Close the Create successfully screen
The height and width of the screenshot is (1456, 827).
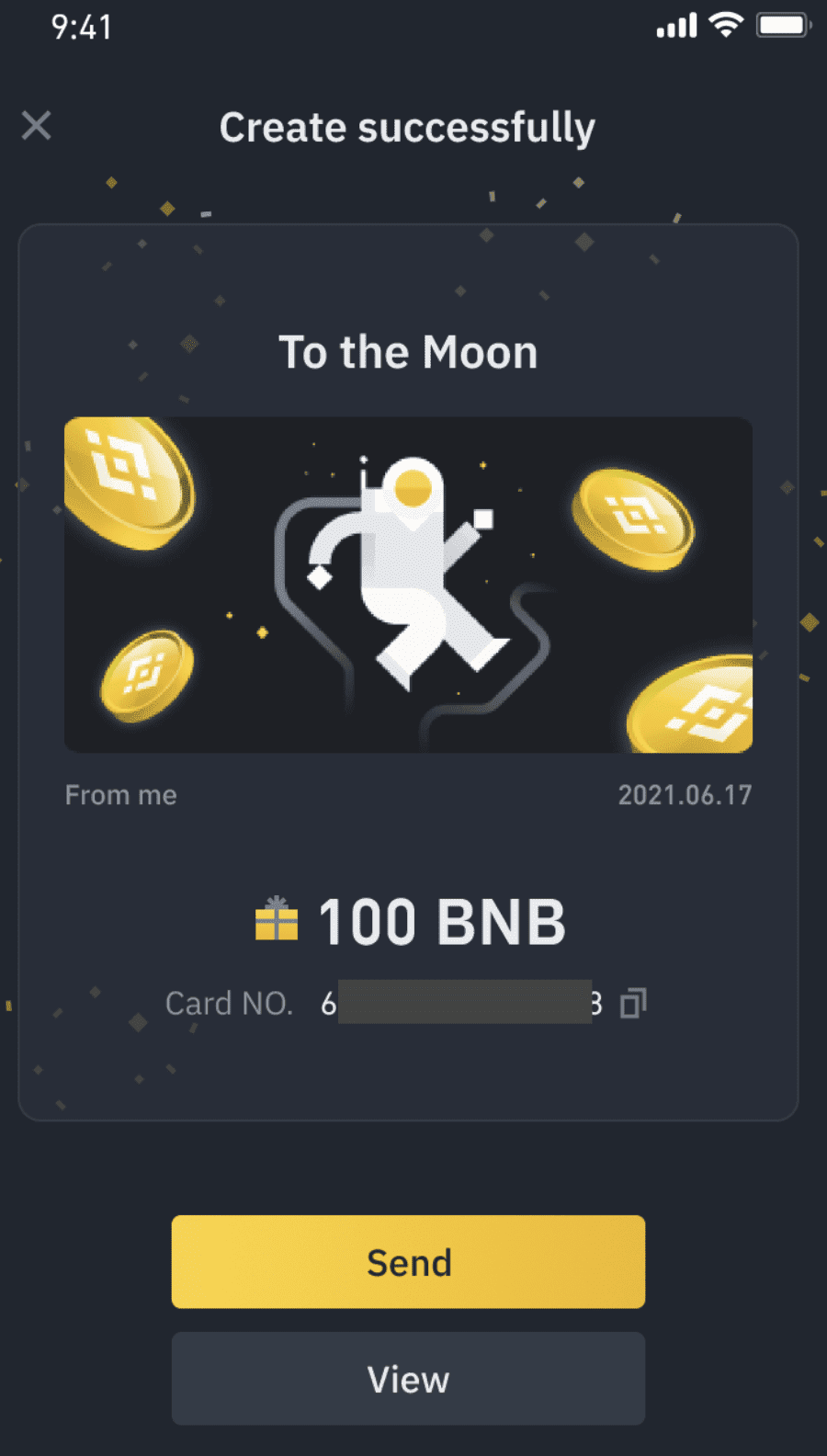pos(36,125)
